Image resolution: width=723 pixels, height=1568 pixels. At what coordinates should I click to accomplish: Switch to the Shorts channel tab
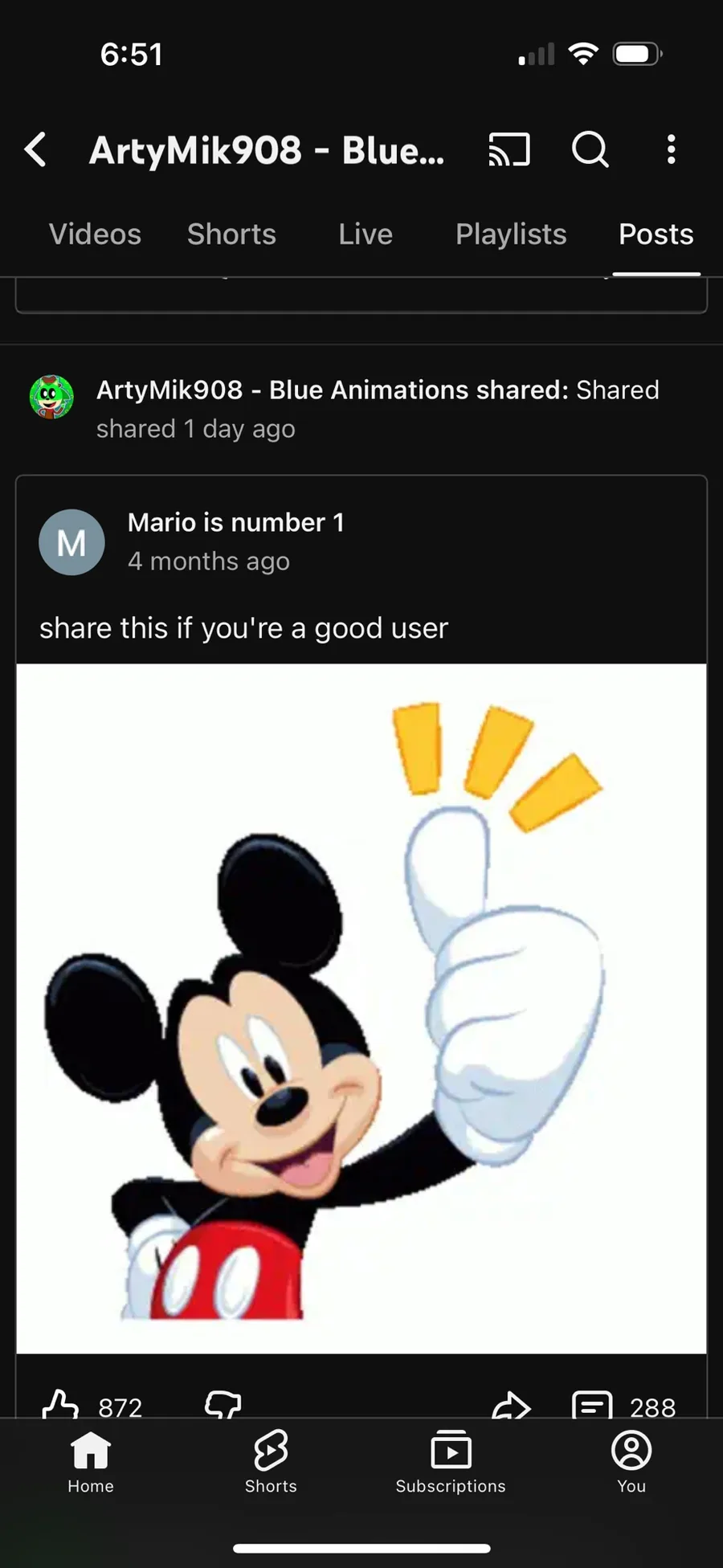[x=231, y=235]
